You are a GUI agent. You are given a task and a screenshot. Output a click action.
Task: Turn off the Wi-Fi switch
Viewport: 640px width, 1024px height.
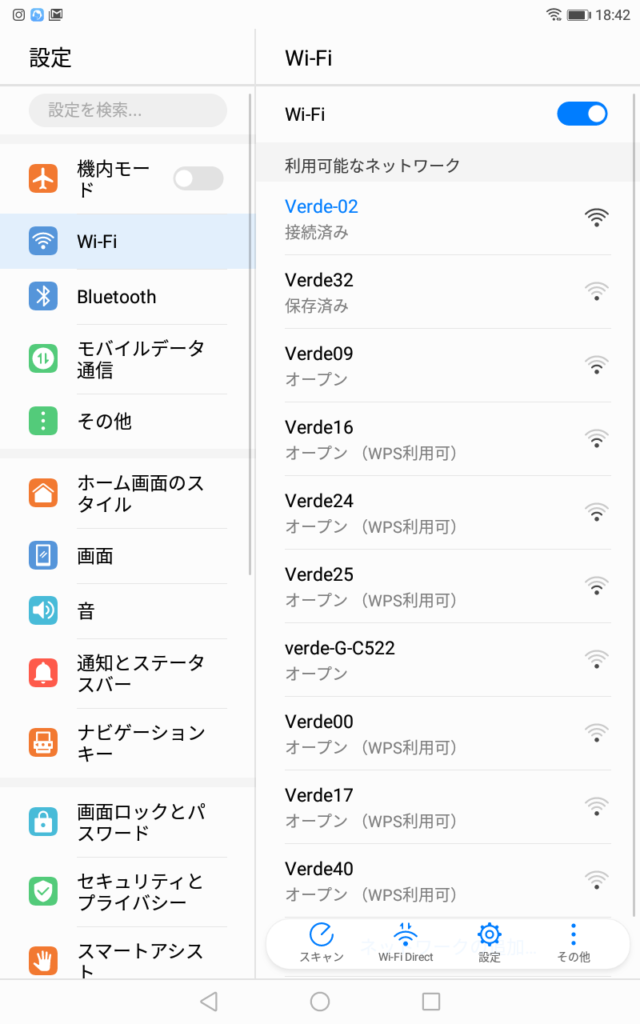point(582,114)
